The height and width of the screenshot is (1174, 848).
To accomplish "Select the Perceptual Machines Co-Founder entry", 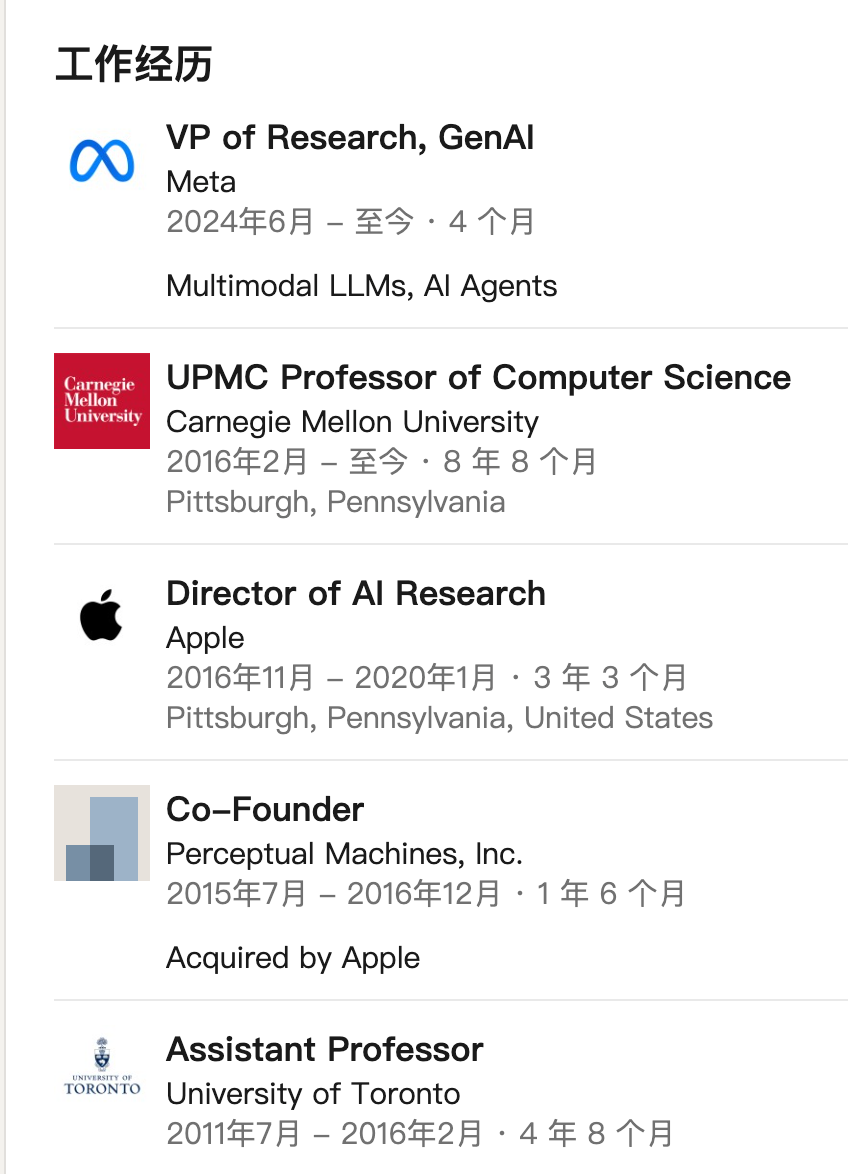I will tap(265, 810).
